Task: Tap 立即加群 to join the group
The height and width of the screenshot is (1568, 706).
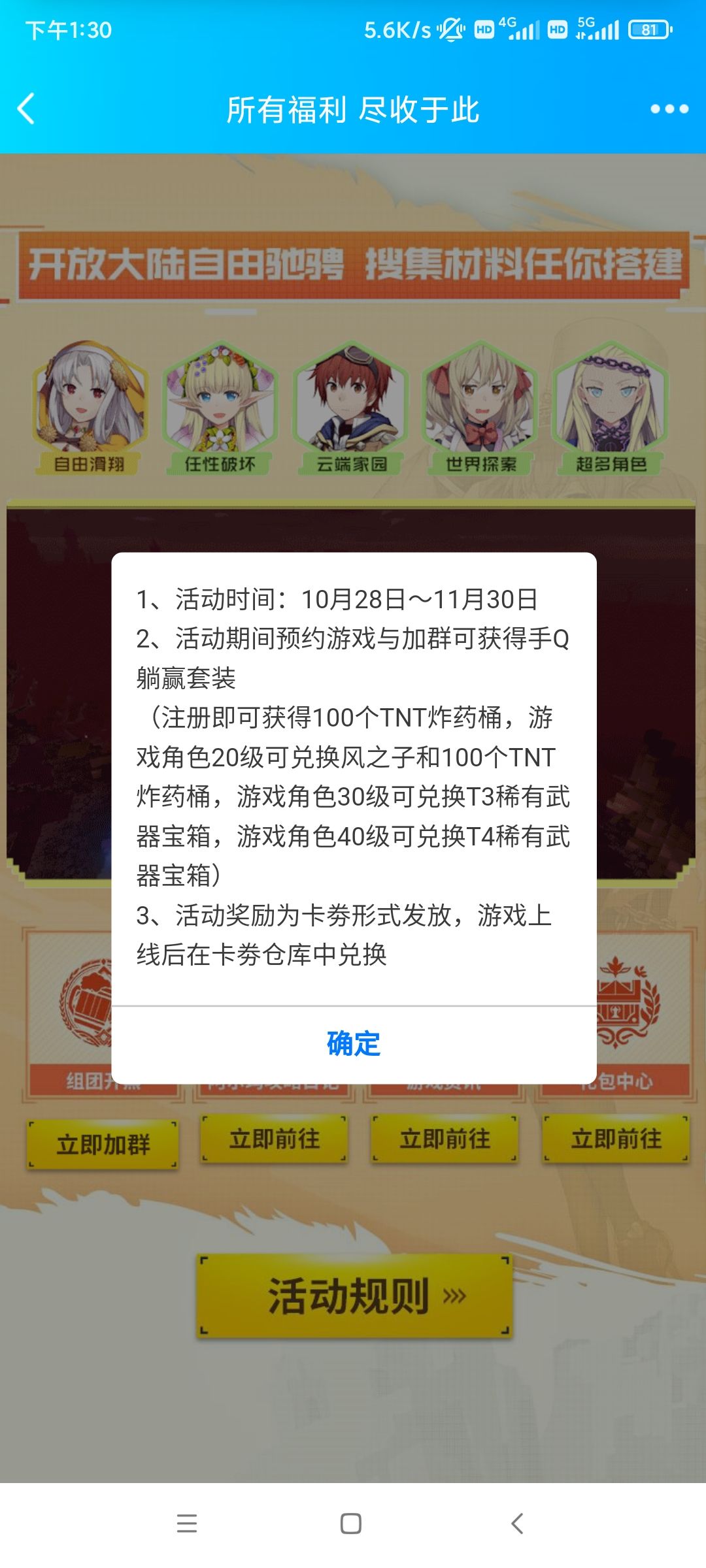Action: 101,1138
